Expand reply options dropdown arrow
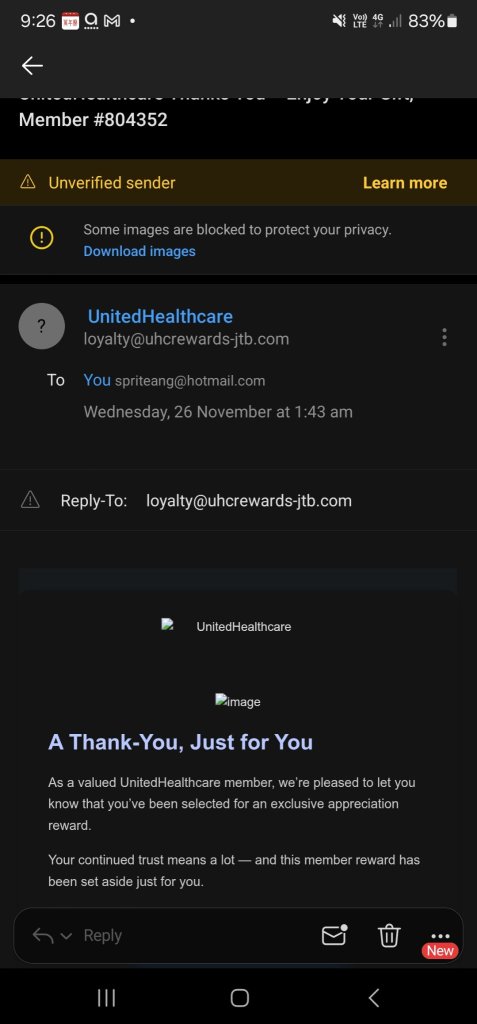477x1024 pixels. coord(66,936)
